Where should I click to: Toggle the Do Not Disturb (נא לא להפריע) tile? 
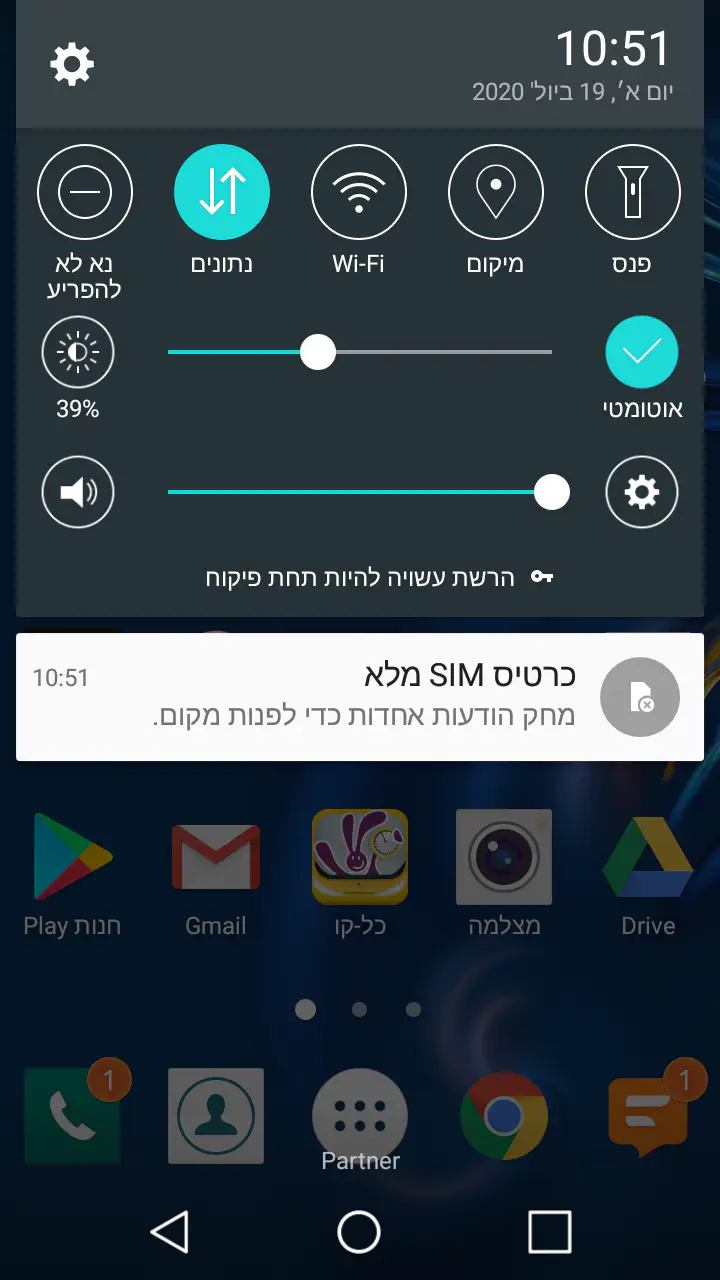(x=85, y=193)
